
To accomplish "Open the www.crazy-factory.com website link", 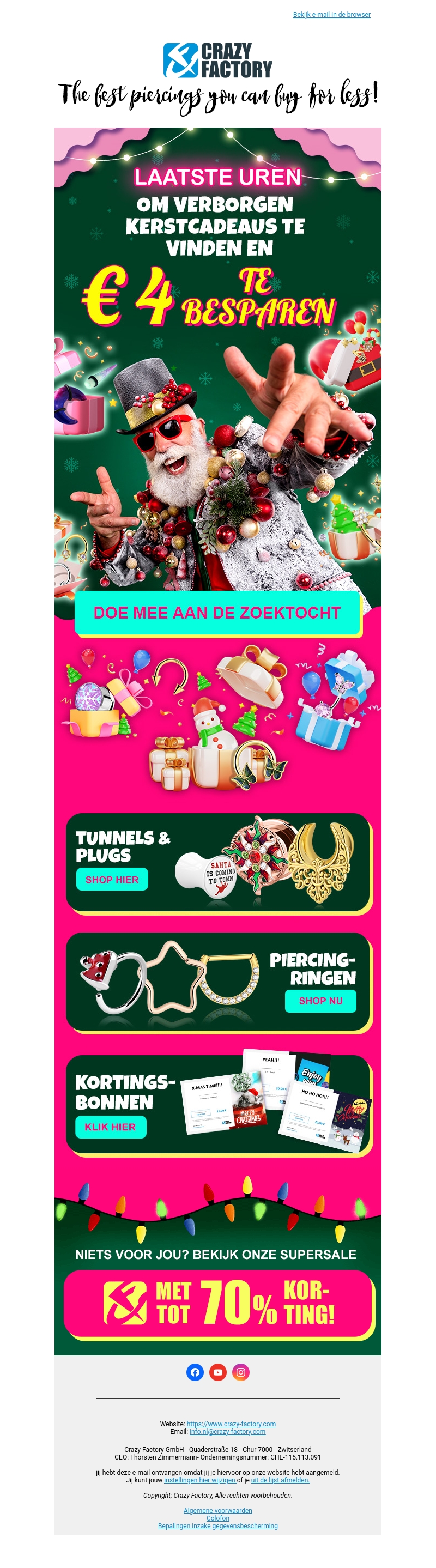I will coord(231,1423).
